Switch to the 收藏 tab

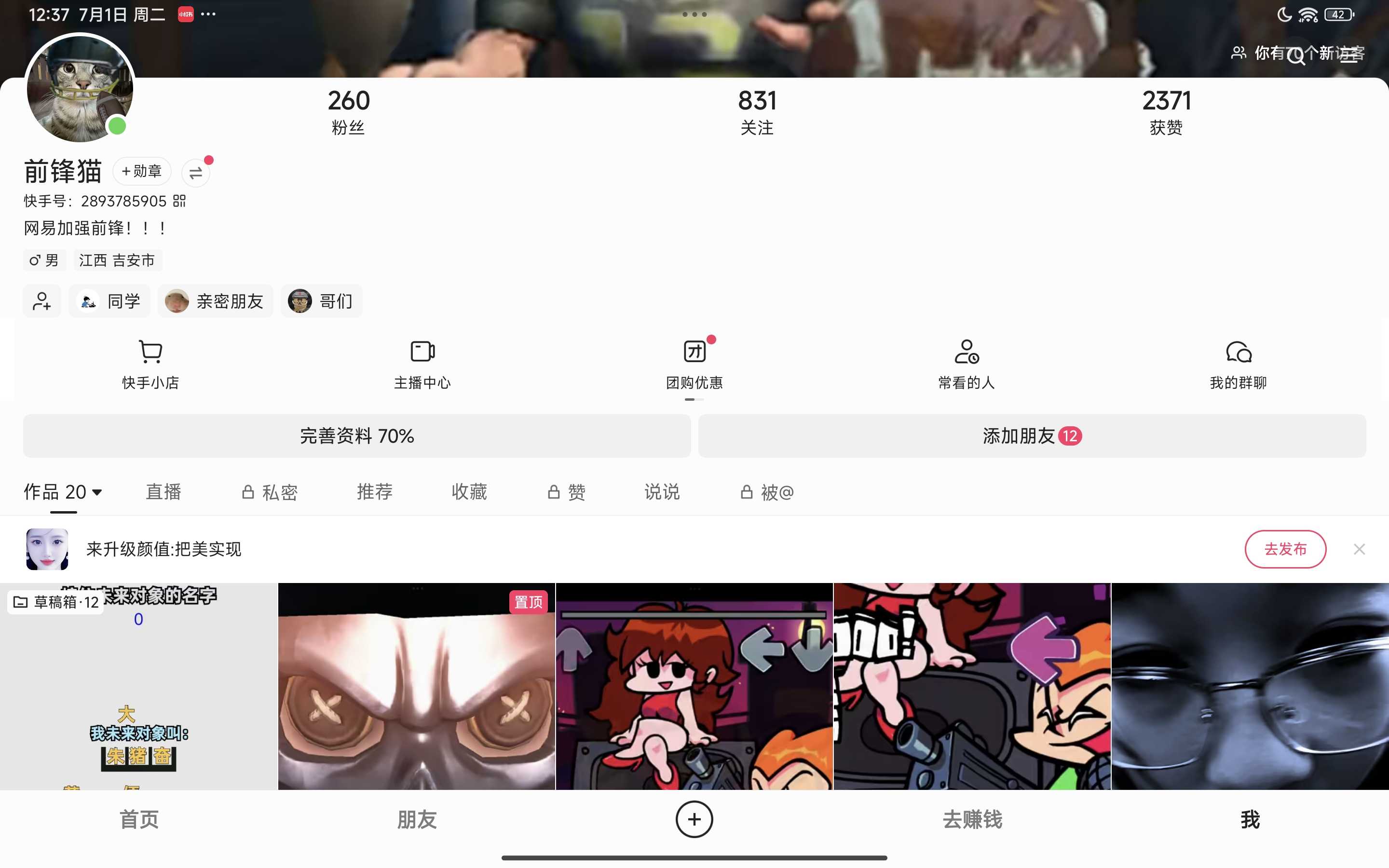pyautogui.click(x=469, y=492)
